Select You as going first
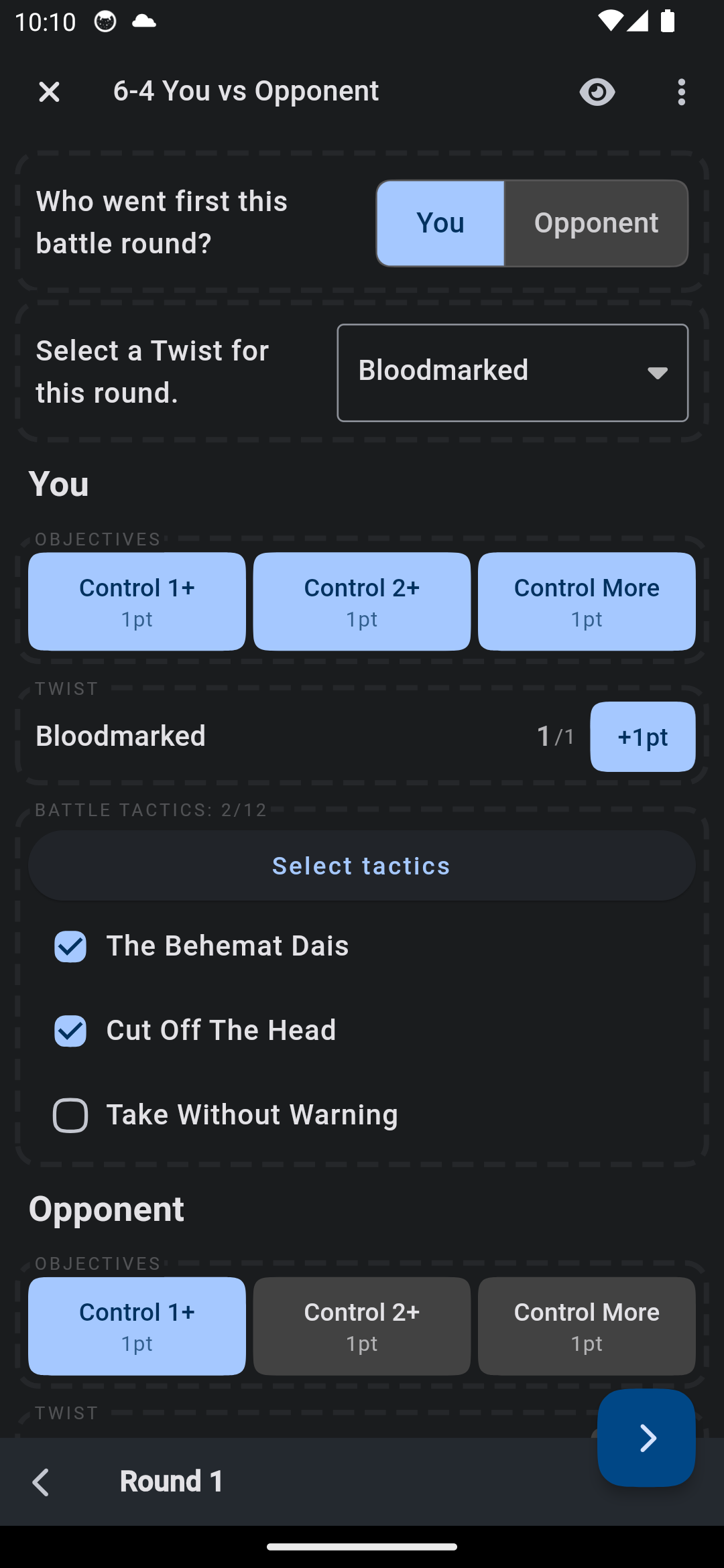Viewport: 724px width, 1568px height. point(440,223)
